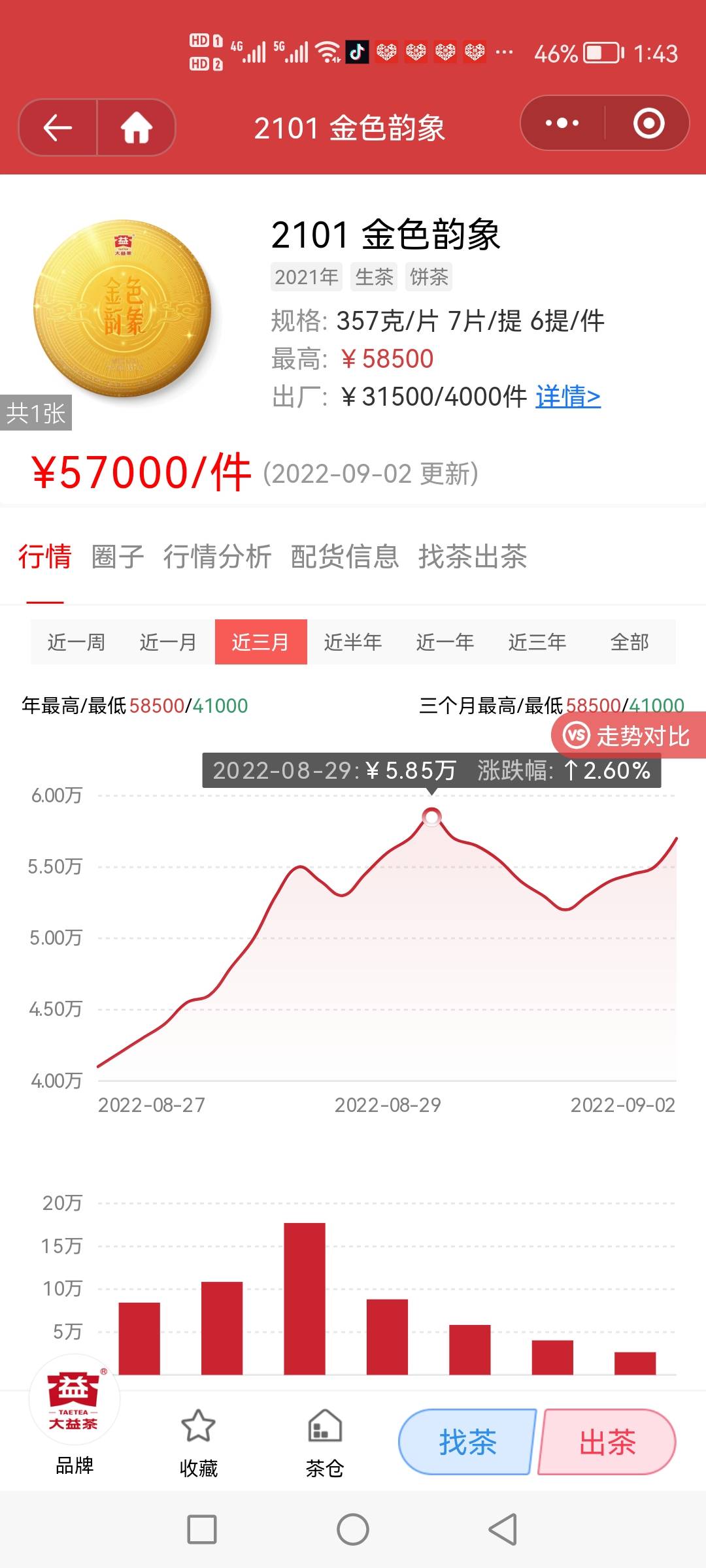Close the mini program with the circle icon
This screenshot has width=706, height=1568.
tap(648, 123)
